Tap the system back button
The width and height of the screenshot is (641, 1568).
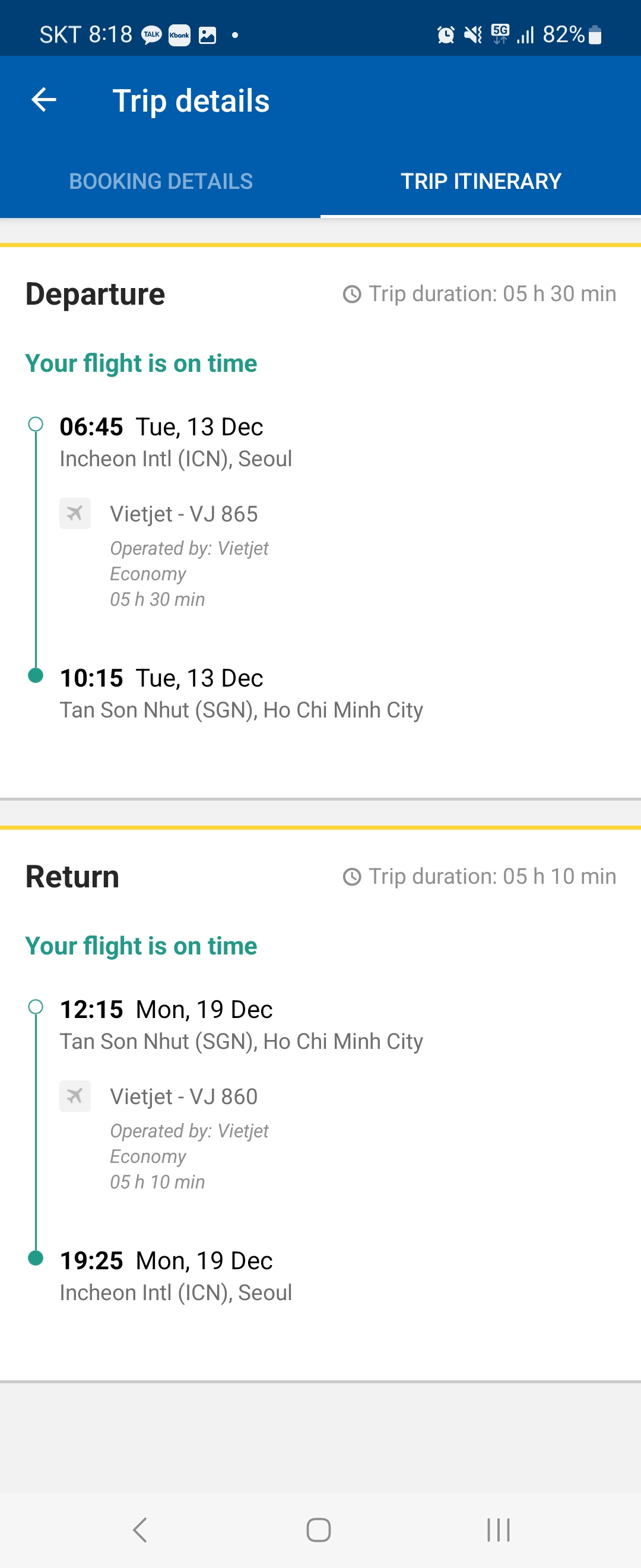[140, 1529]
